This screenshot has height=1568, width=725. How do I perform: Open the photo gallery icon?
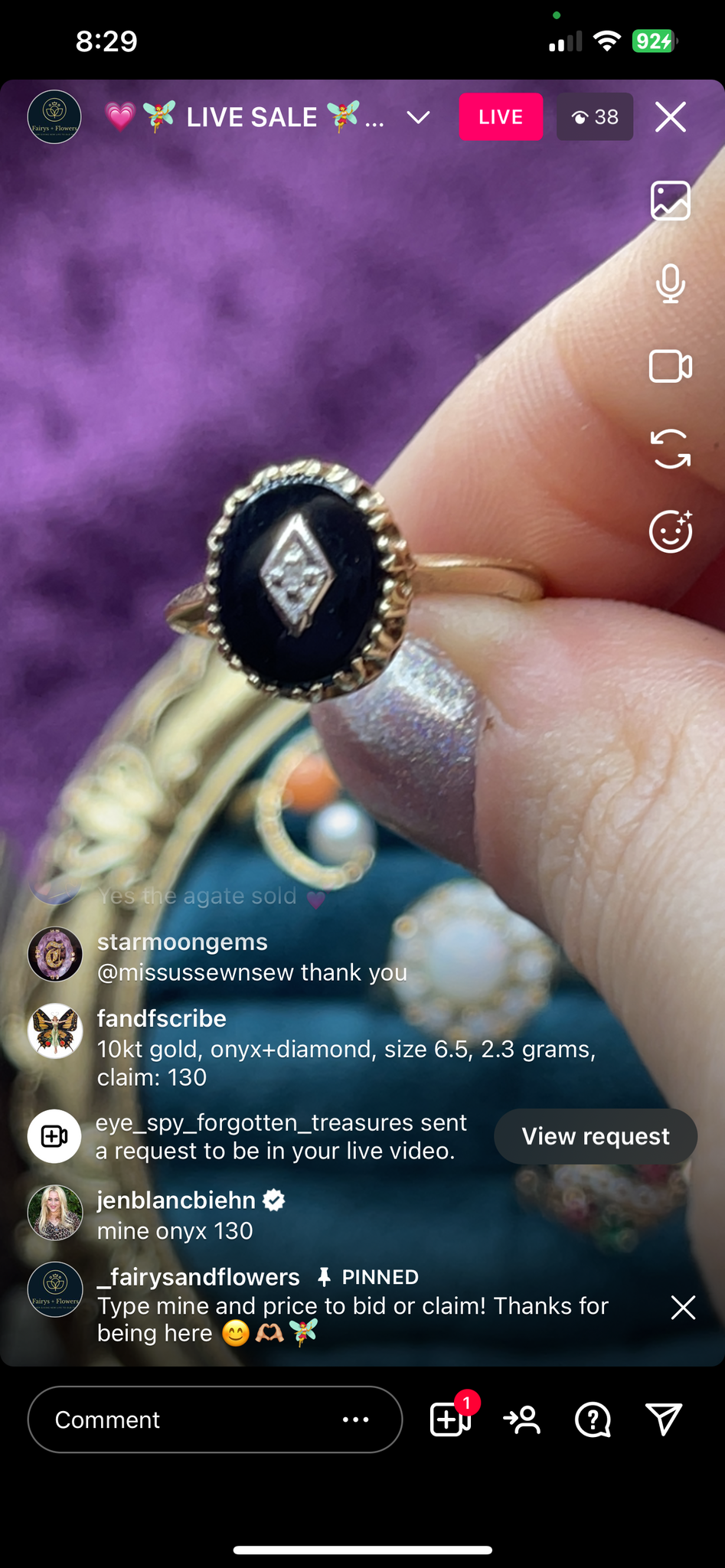point(670,201)
